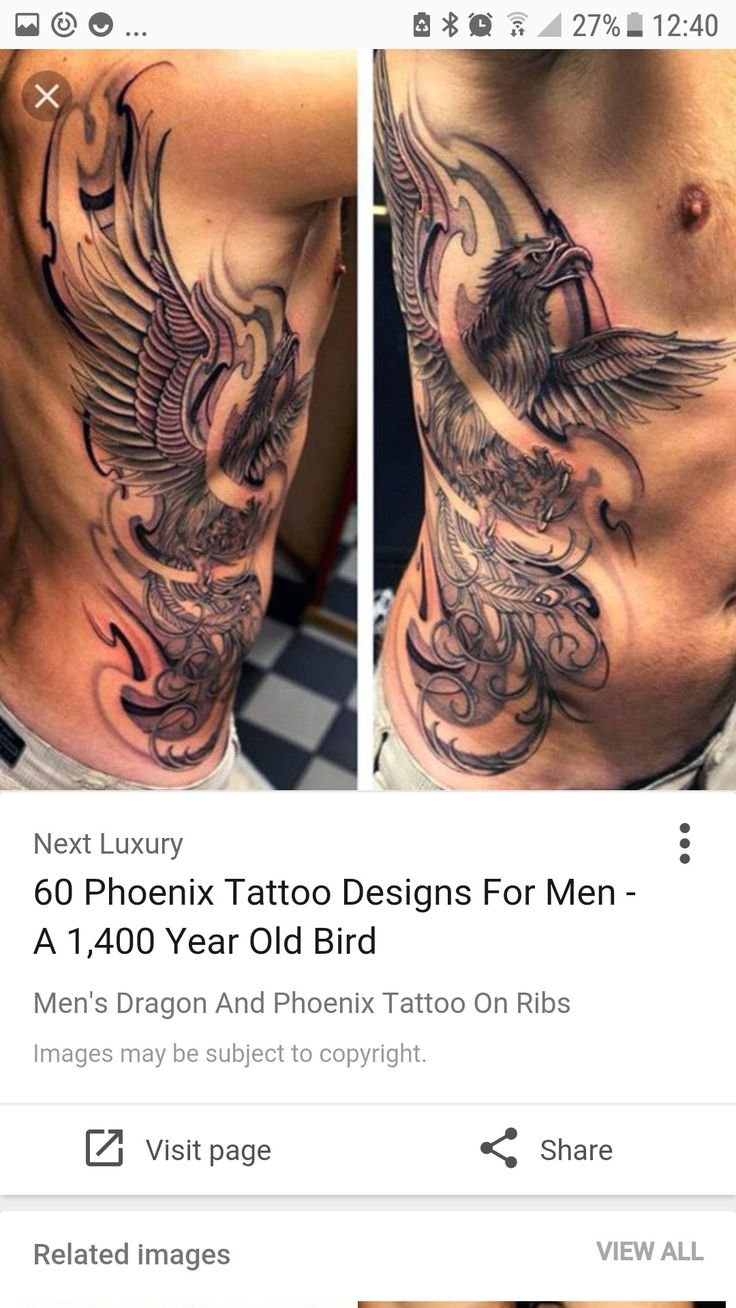Close the image viewer with the X

point(47,96)
